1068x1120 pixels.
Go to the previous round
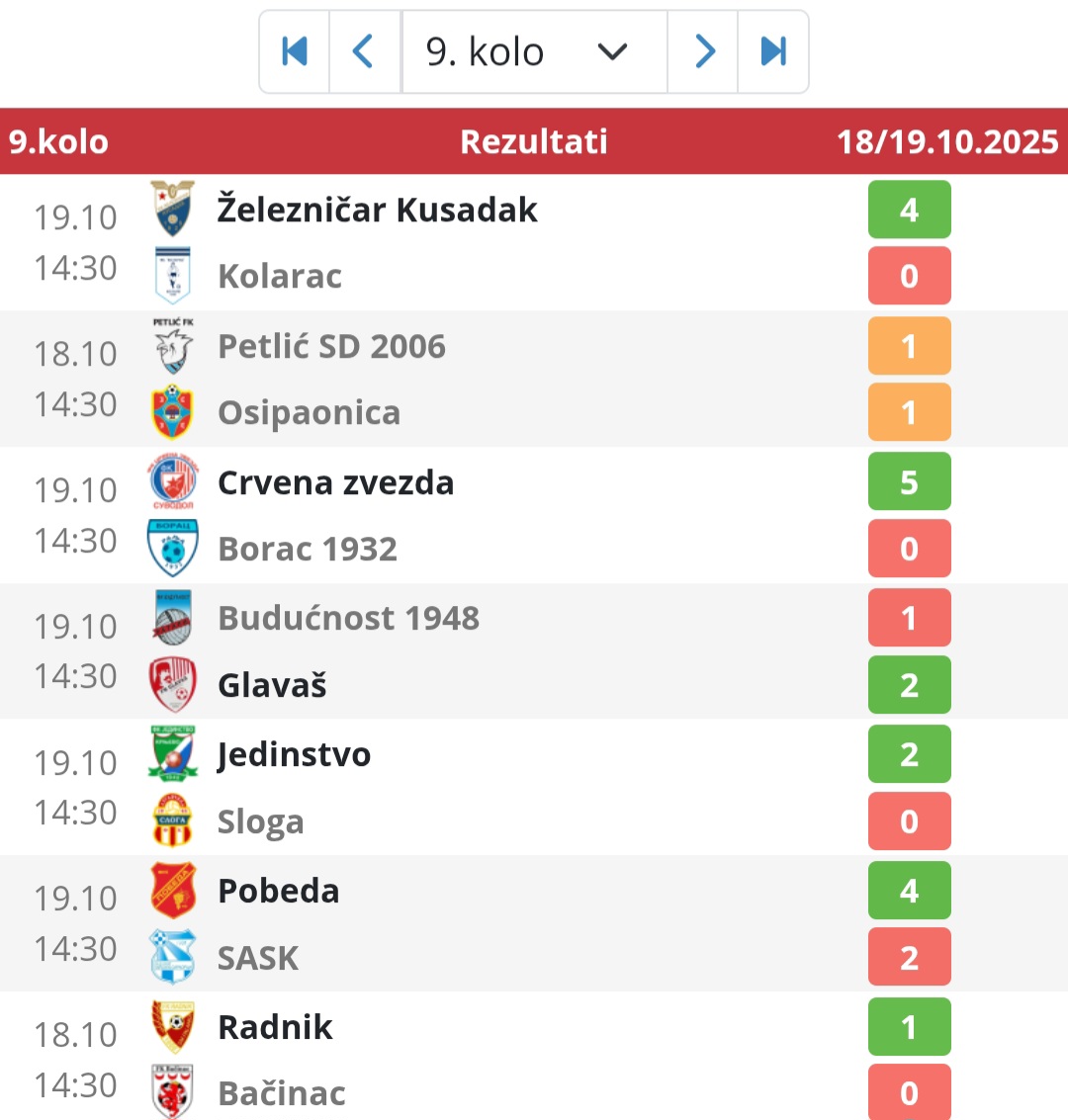pos(364,51)
